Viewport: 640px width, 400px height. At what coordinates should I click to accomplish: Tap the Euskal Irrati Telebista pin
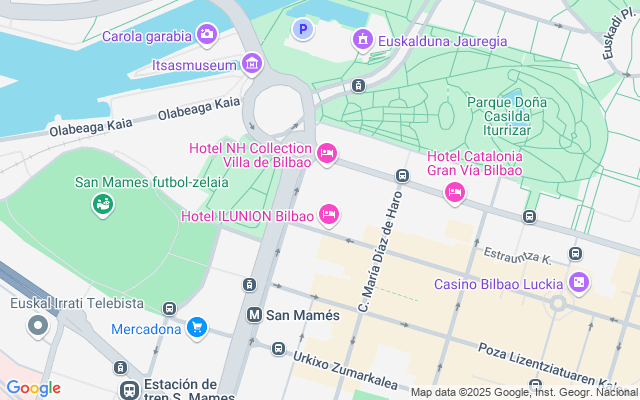38,326
